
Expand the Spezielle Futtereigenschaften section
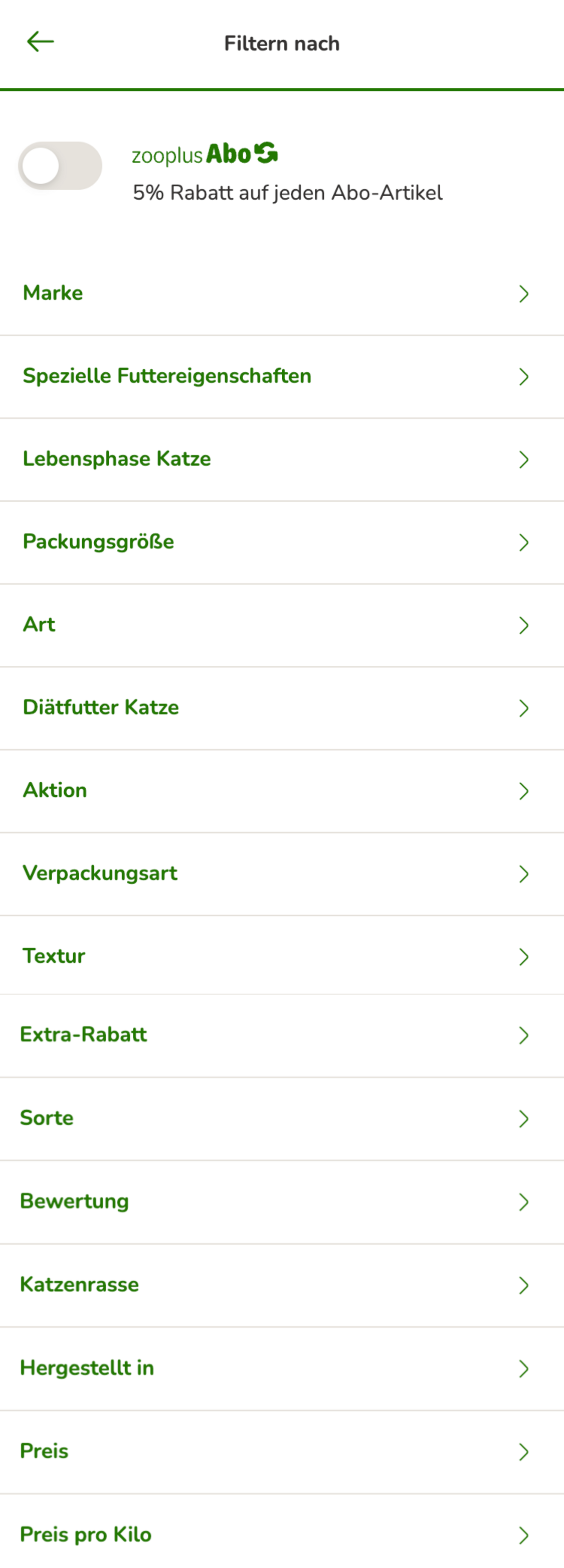[524, 377]
